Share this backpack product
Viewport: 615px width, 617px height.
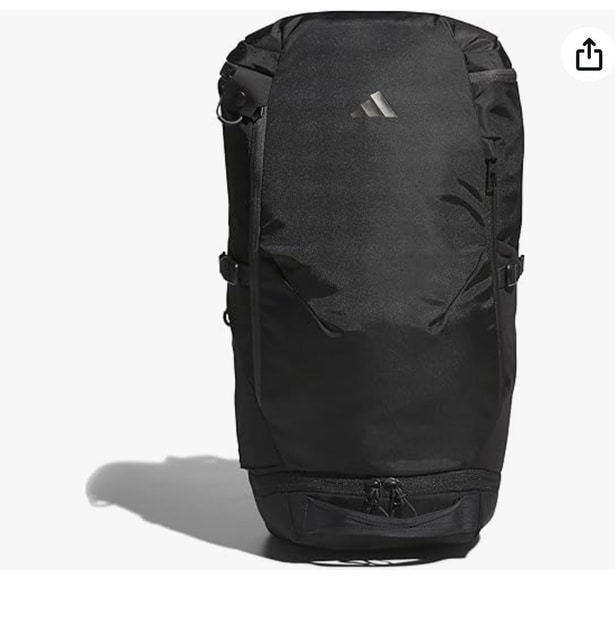click(x=588, y=54)
